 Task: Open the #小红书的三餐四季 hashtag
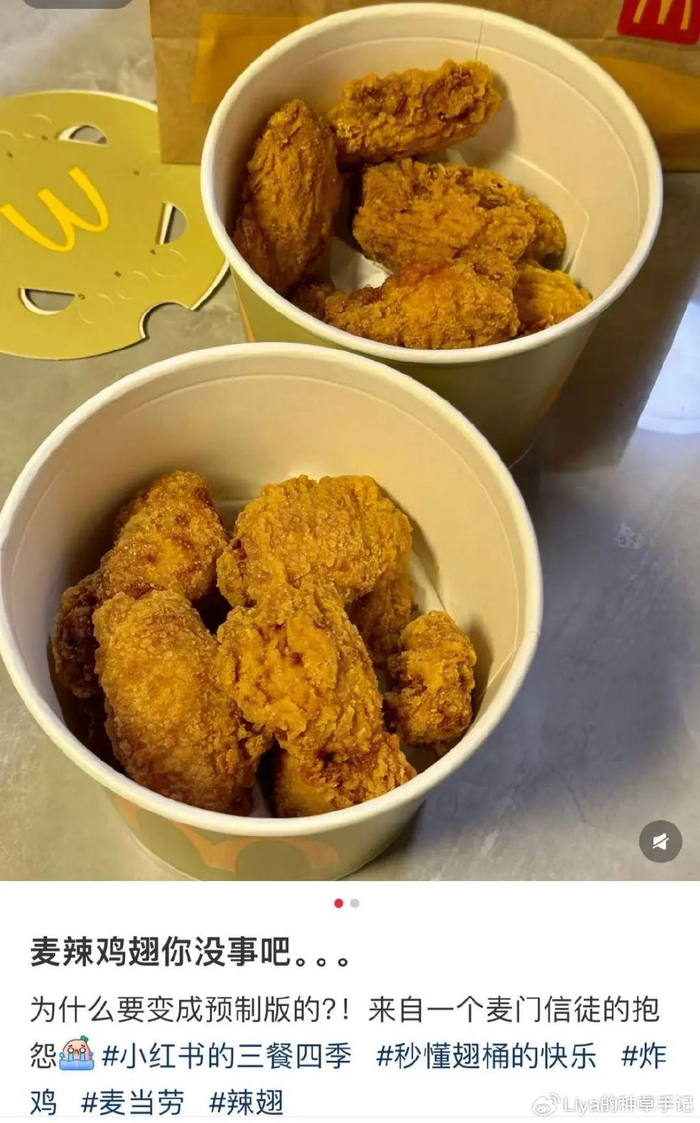227,1055
